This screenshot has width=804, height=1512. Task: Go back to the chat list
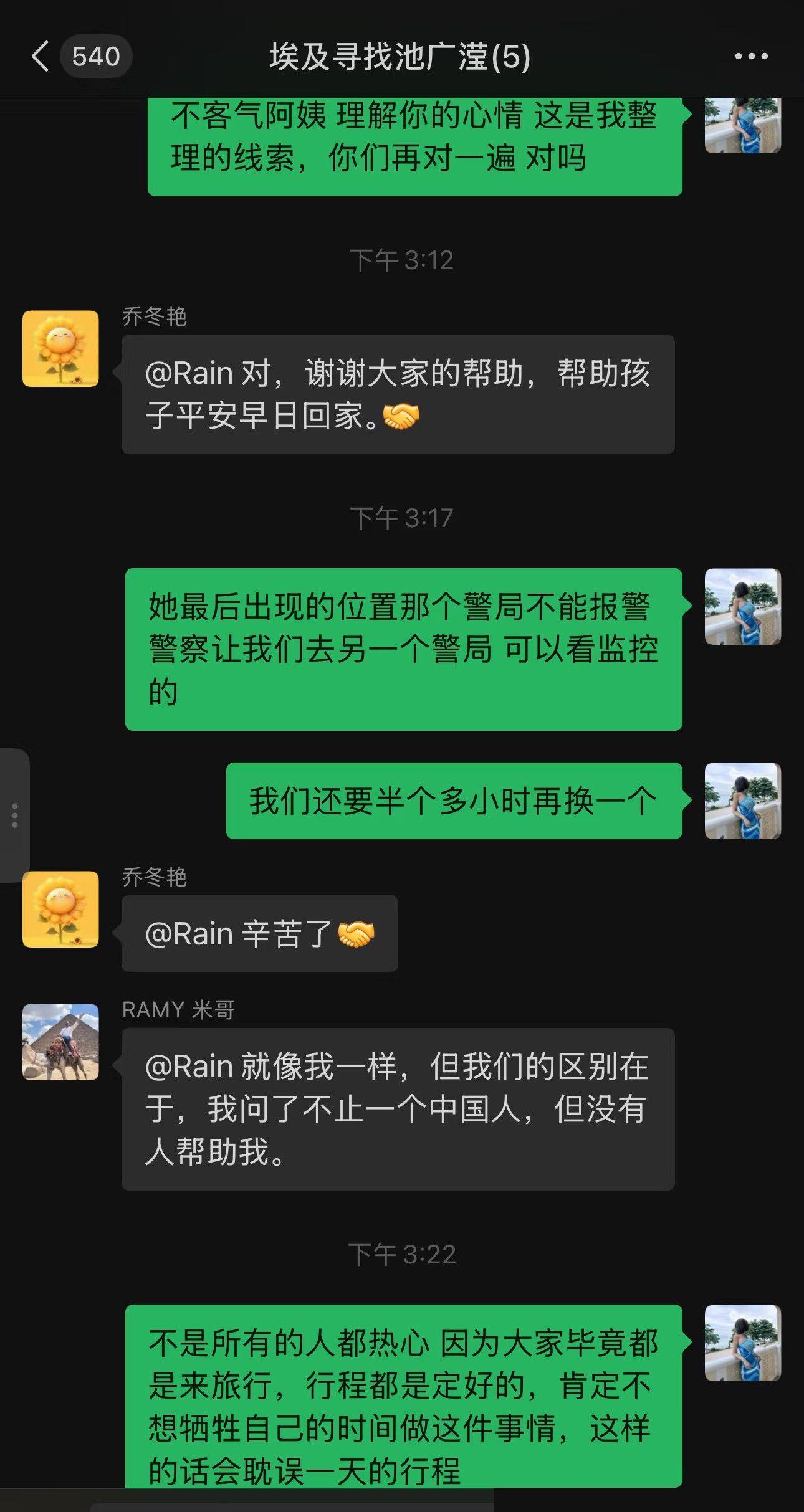41,57
